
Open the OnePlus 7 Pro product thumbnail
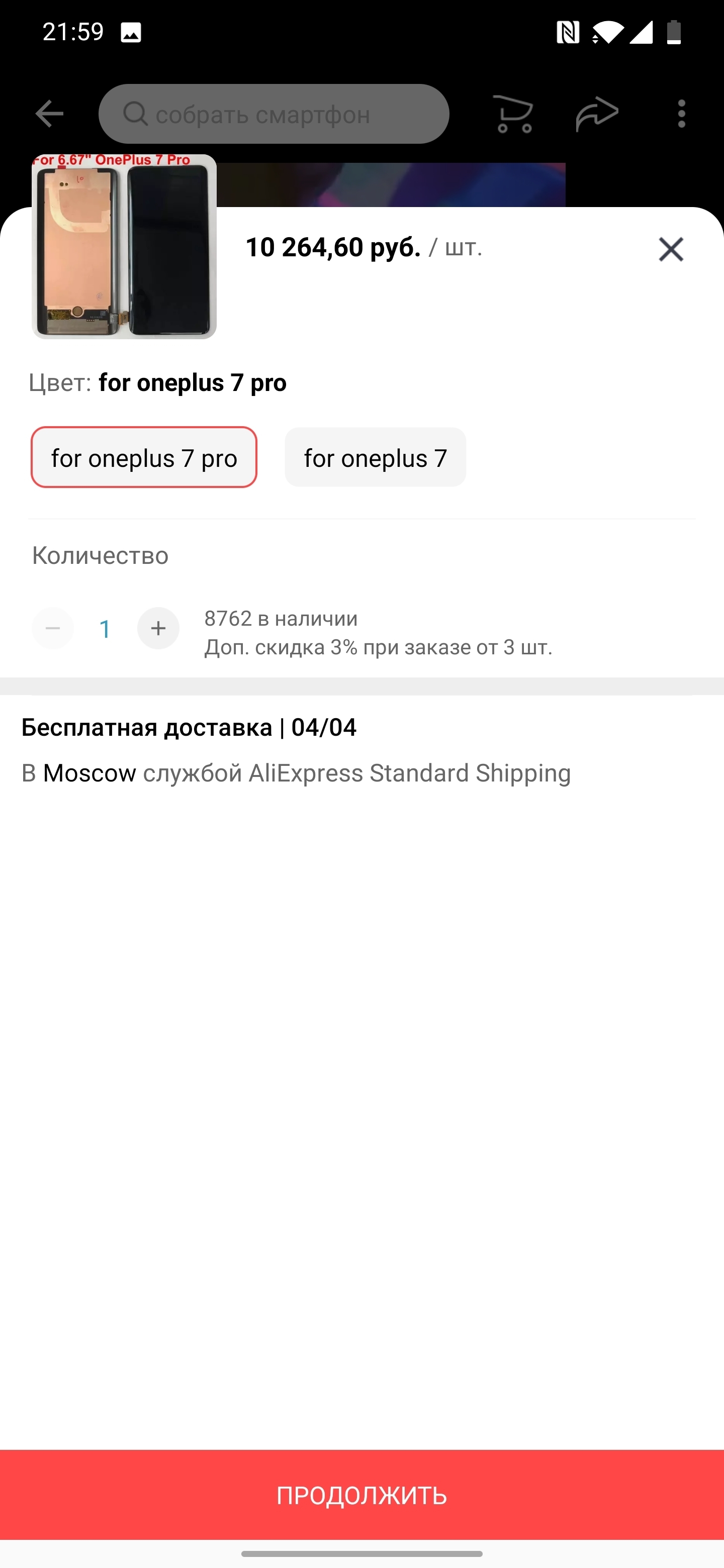coord(124,247)
